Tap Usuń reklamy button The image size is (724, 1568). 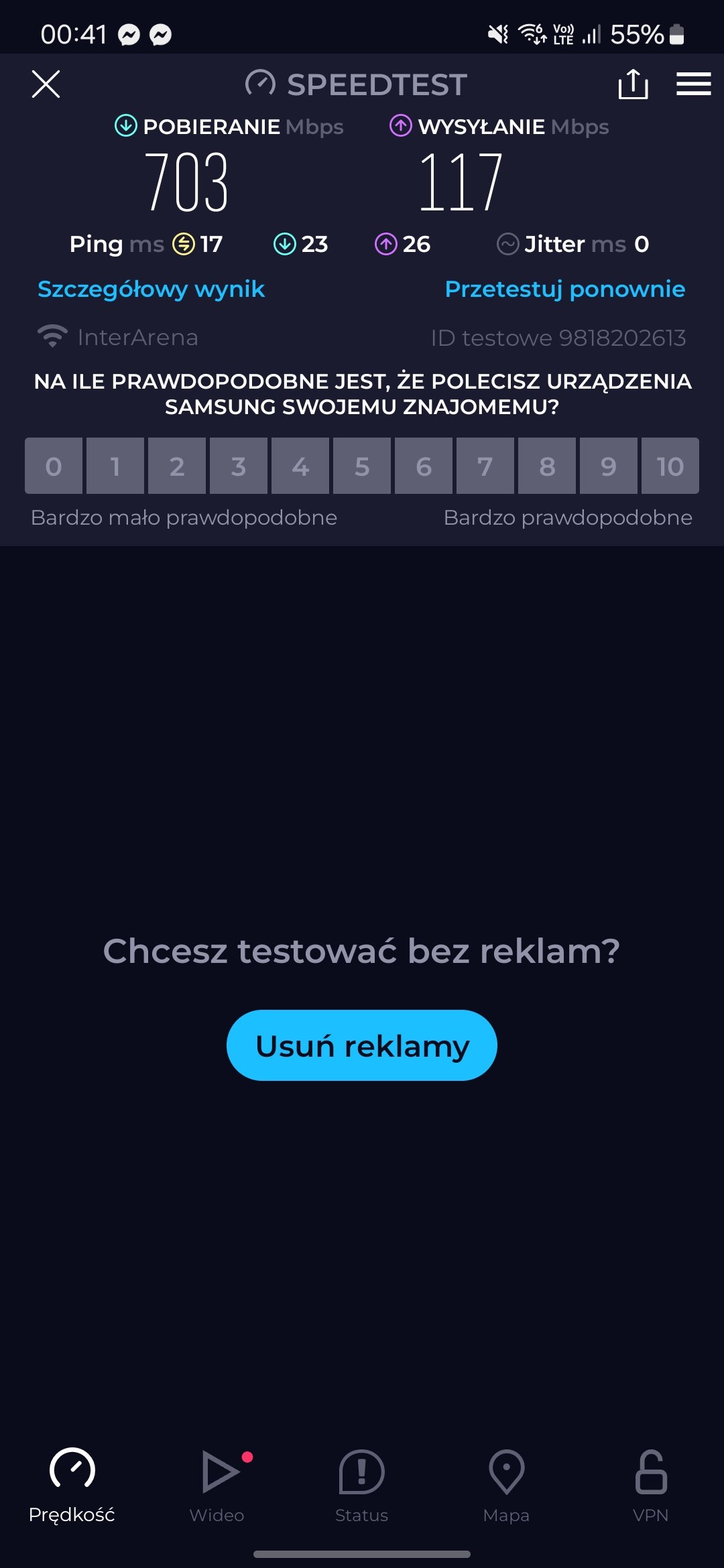tap(362, 1045)
